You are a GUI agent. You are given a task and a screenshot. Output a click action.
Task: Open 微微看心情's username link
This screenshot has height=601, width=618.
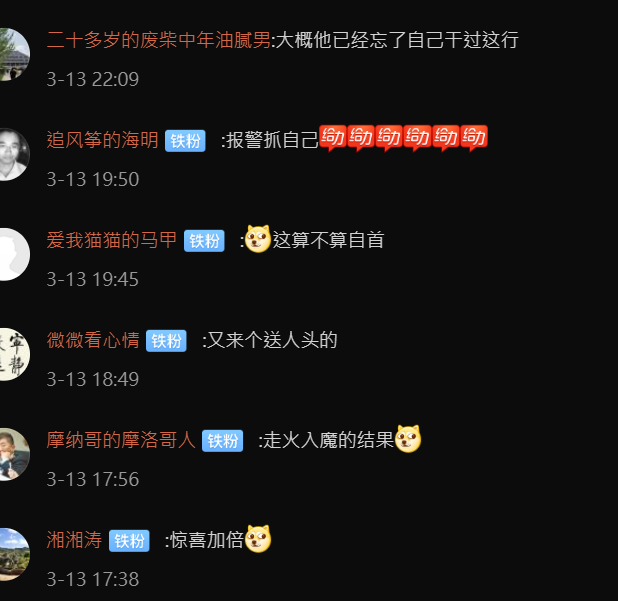tap(93, 341)
